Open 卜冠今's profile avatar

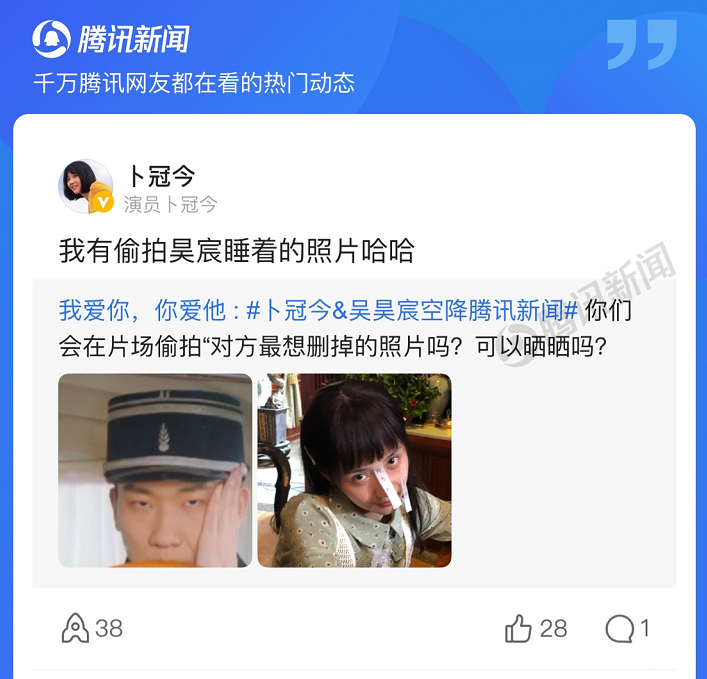[85, 186]
